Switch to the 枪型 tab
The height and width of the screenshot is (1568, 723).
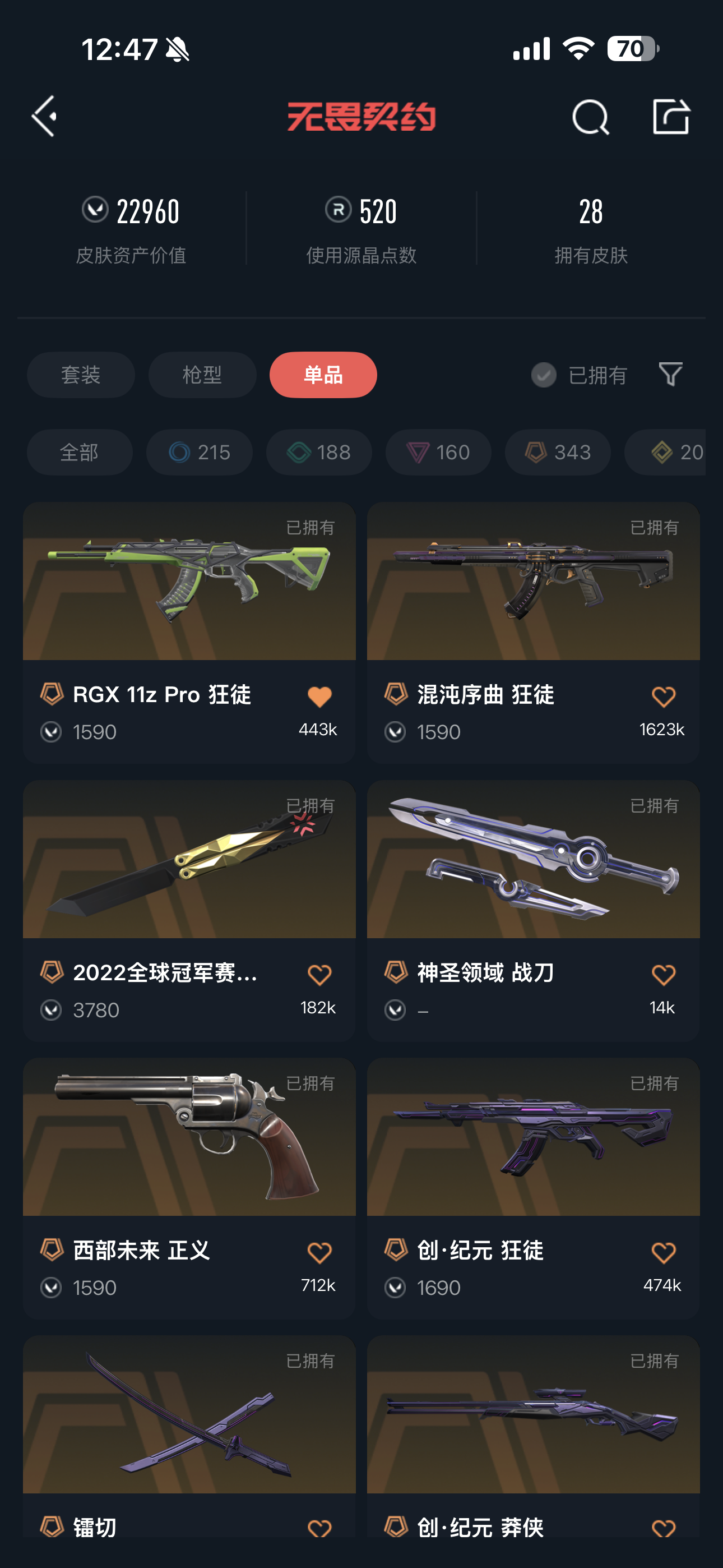click(x=202, y=375)
